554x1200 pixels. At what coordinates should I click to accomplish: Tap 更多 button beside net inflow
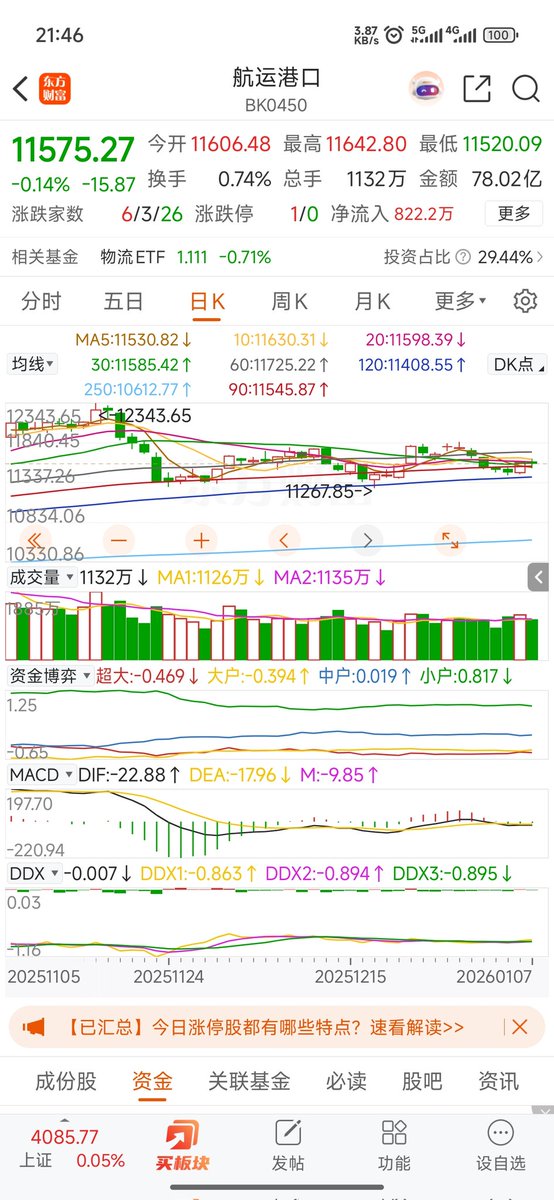click(514, 213)
